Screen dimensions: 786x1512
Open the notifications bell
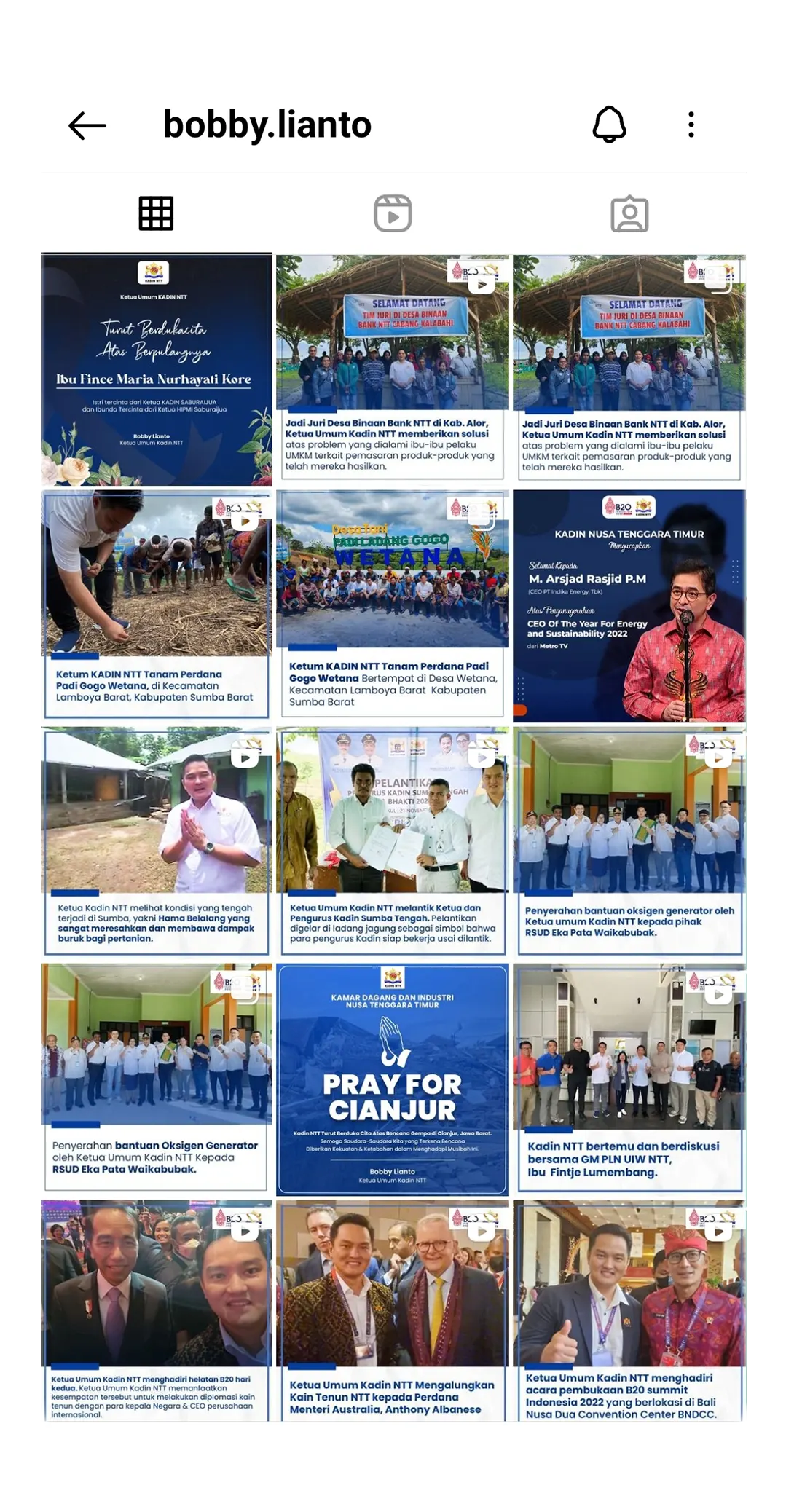[x=609, y=125]
